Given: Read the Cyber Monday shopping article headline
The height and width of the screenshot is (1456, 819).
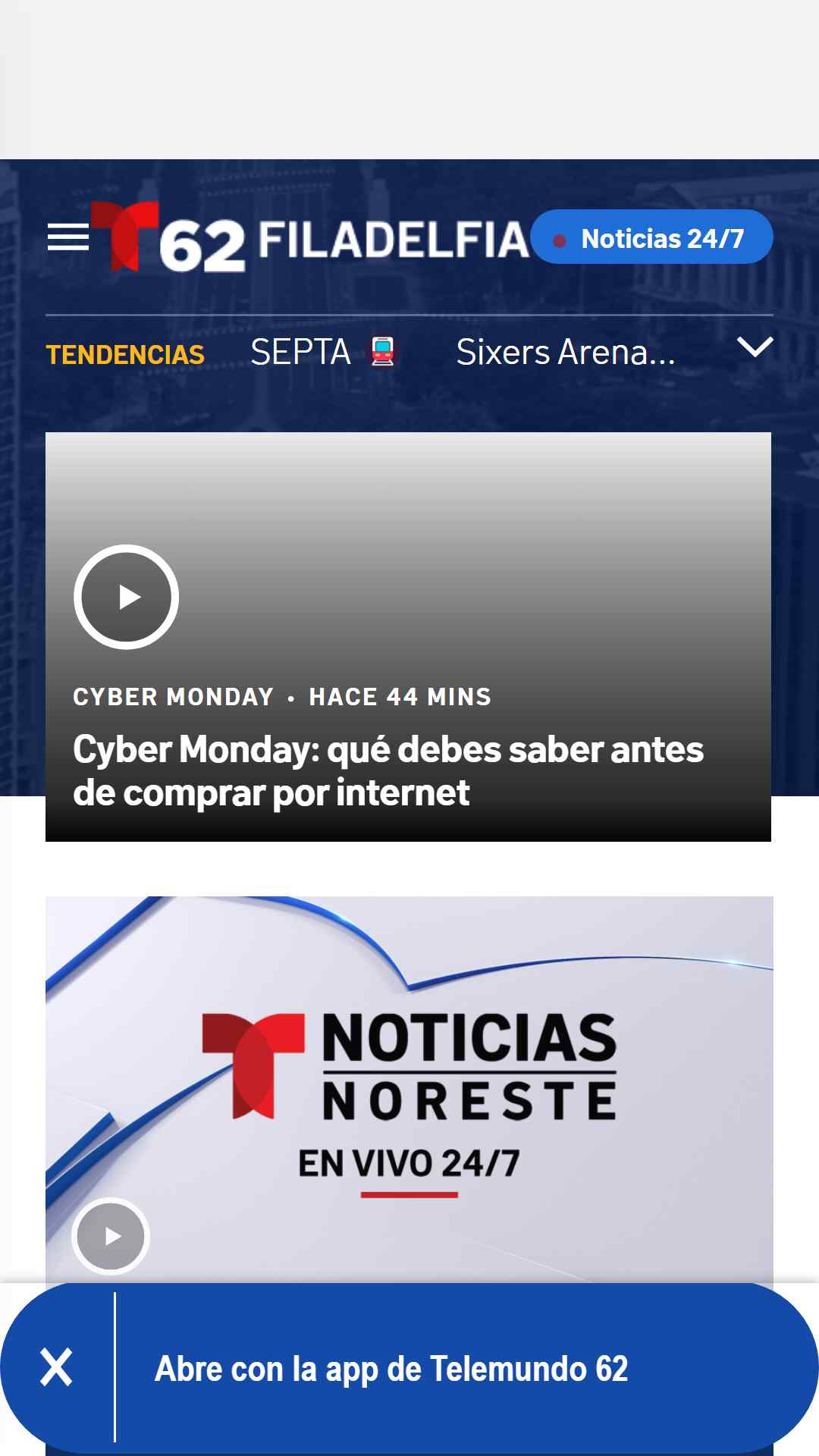Looking at the screenshot, I should point(388,770).
